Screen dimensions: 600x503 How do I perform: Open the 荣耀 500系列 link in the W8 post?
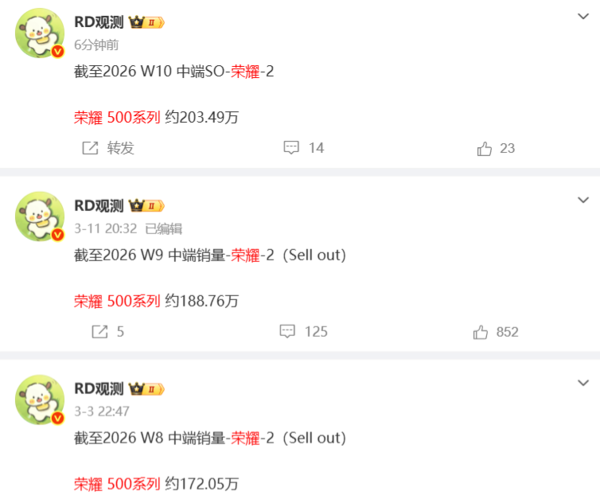(117, 484)
